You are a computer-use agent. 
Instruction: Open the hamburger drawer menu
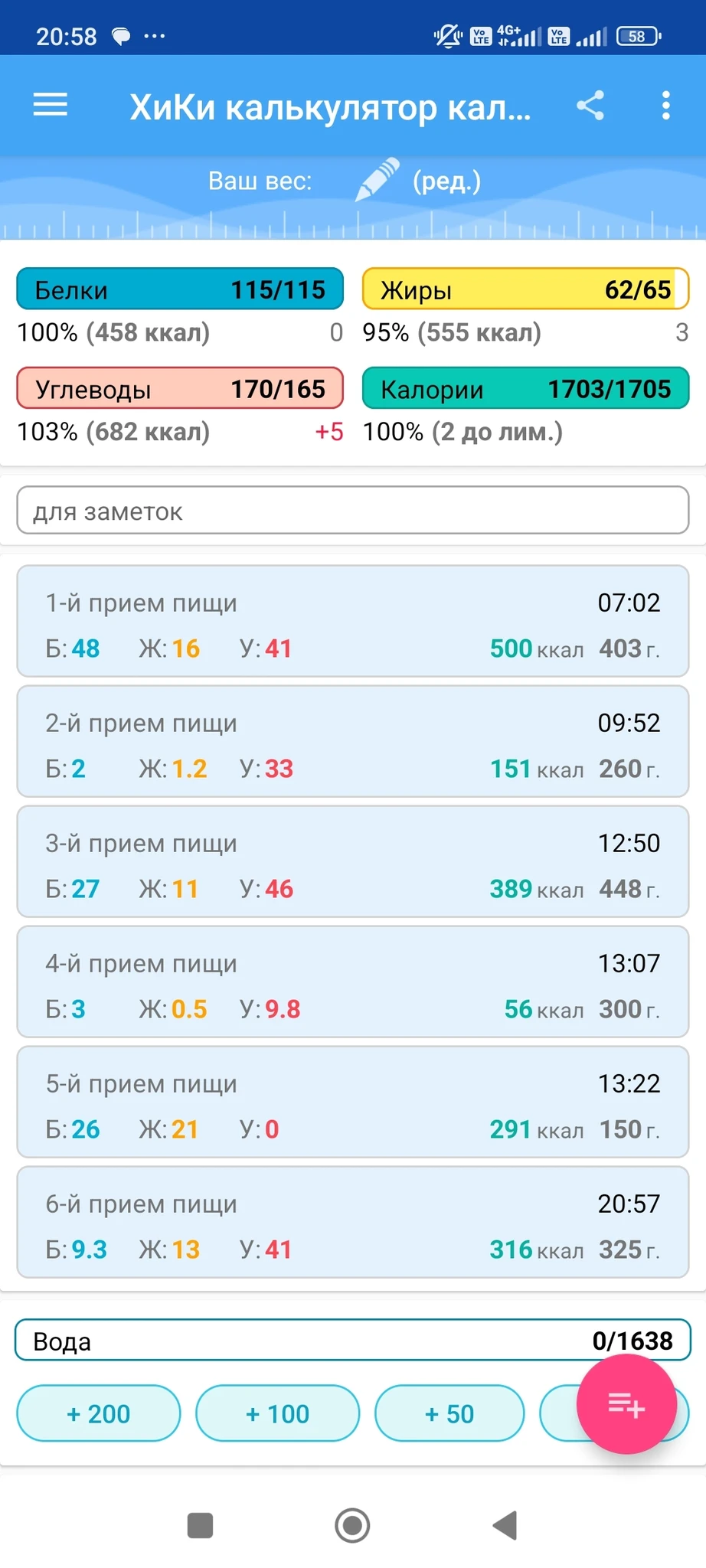(x=51, y=105)
